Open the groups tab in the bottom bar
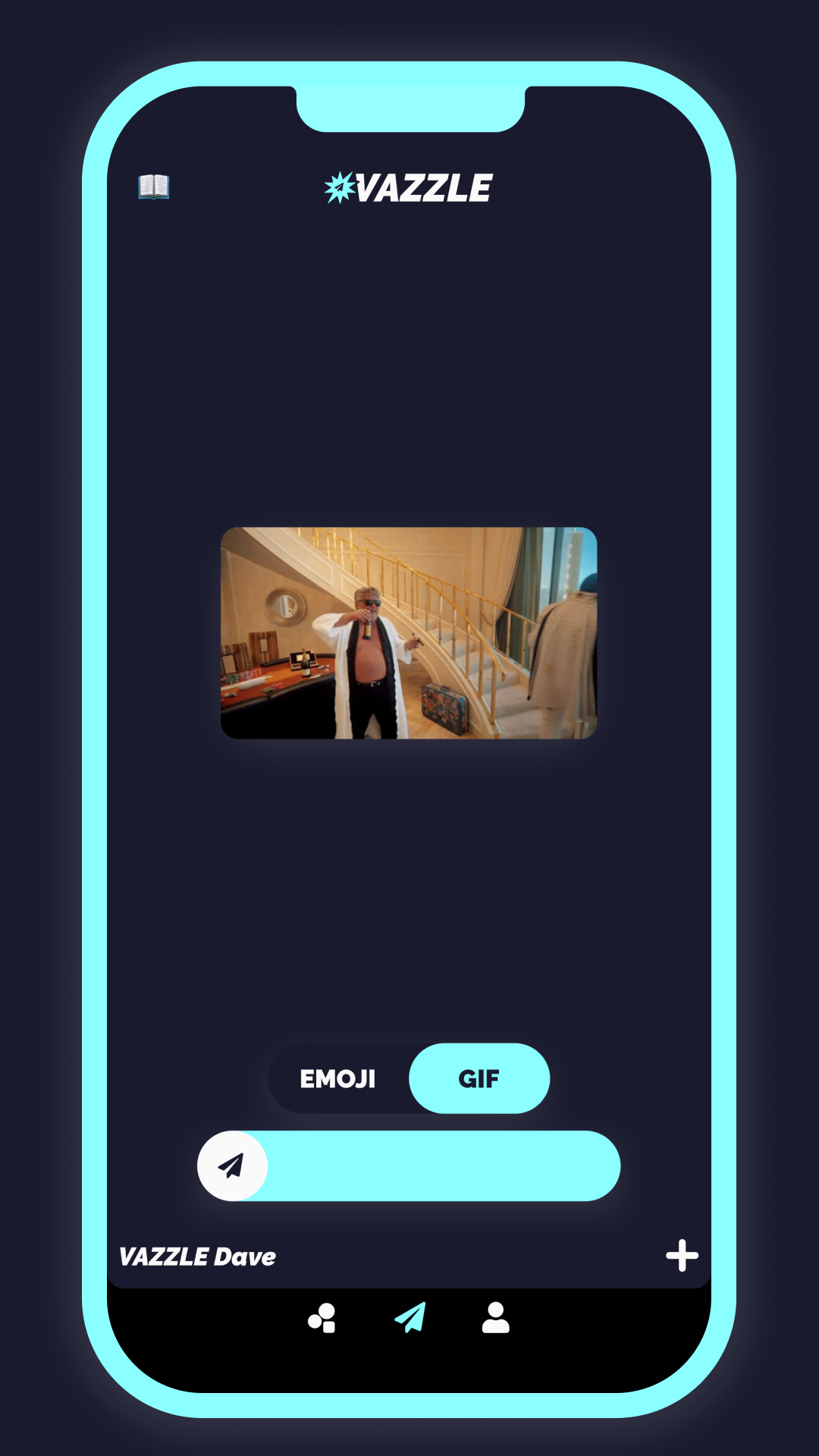The width and height of the screenshot is (819, 1456). click(x=322, y=1318)
